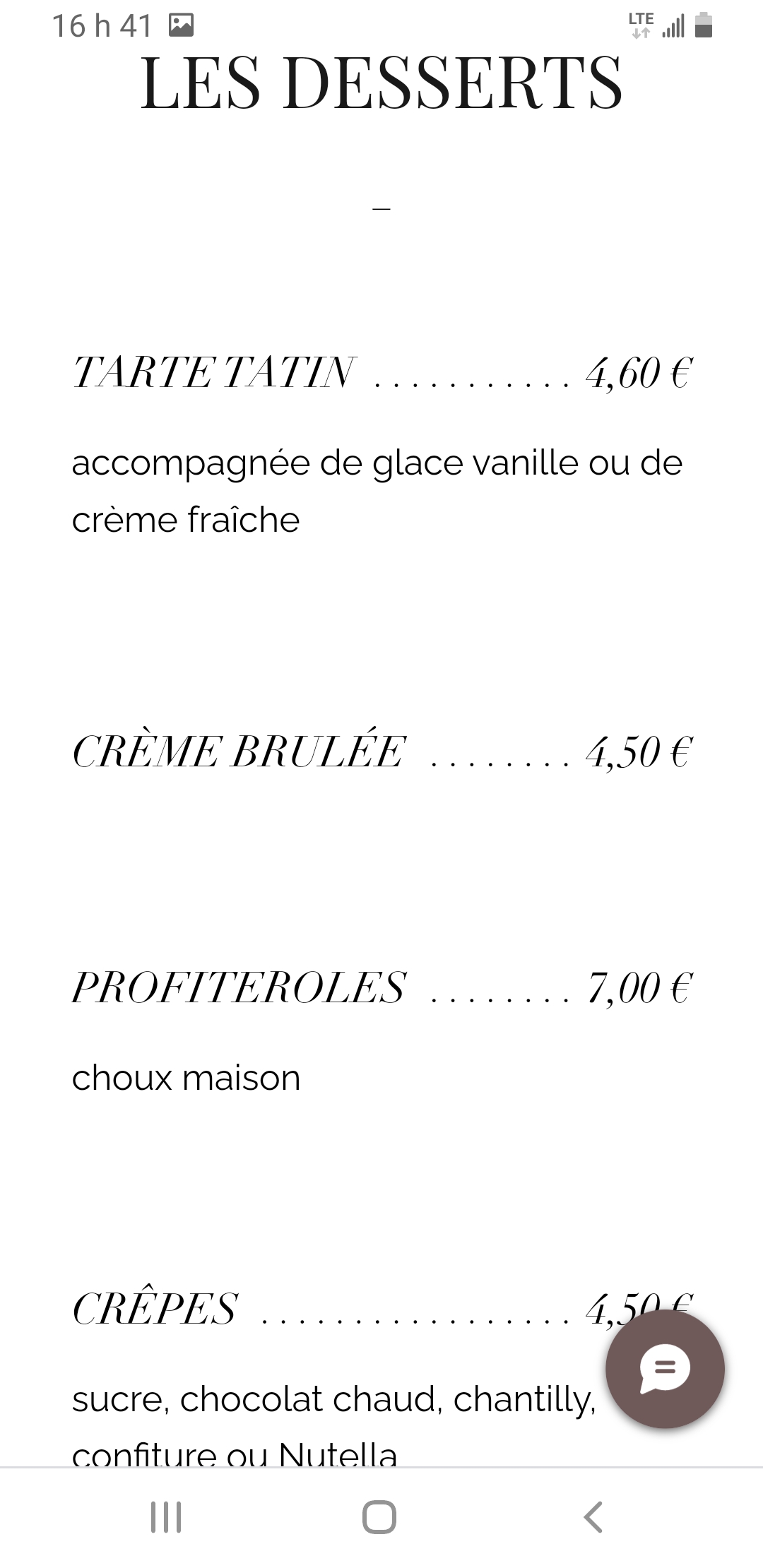
Task: Go to the home screen
Action: tap(379, 1517)
